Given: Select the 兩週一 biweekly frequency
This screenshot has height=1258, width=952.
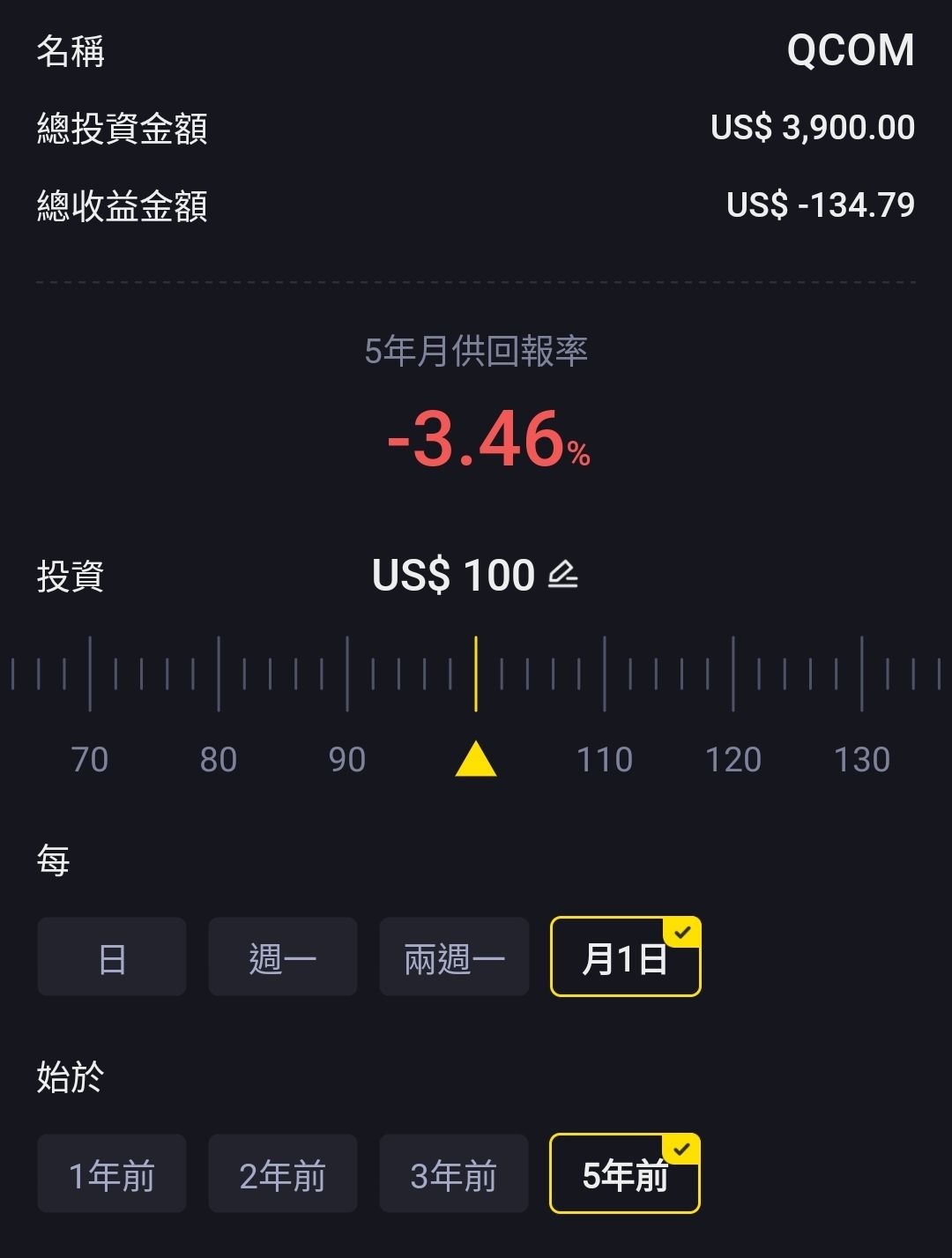Looking at the screenshot, I should 454,957.
